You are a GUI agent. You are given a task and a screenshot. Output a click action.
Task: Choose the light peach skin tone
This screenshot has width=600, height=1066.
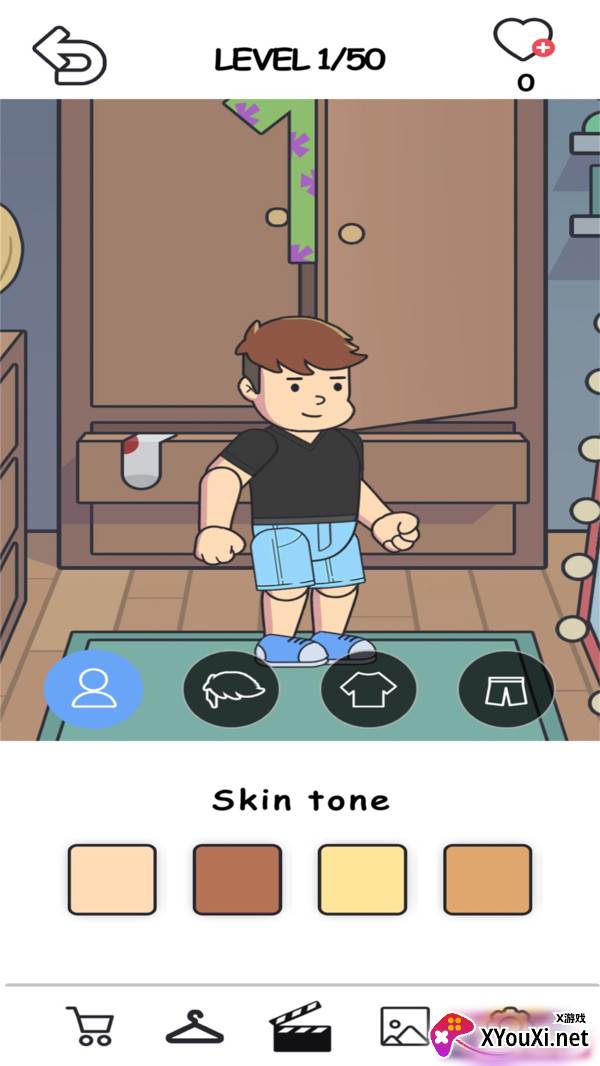pos(112,879)
